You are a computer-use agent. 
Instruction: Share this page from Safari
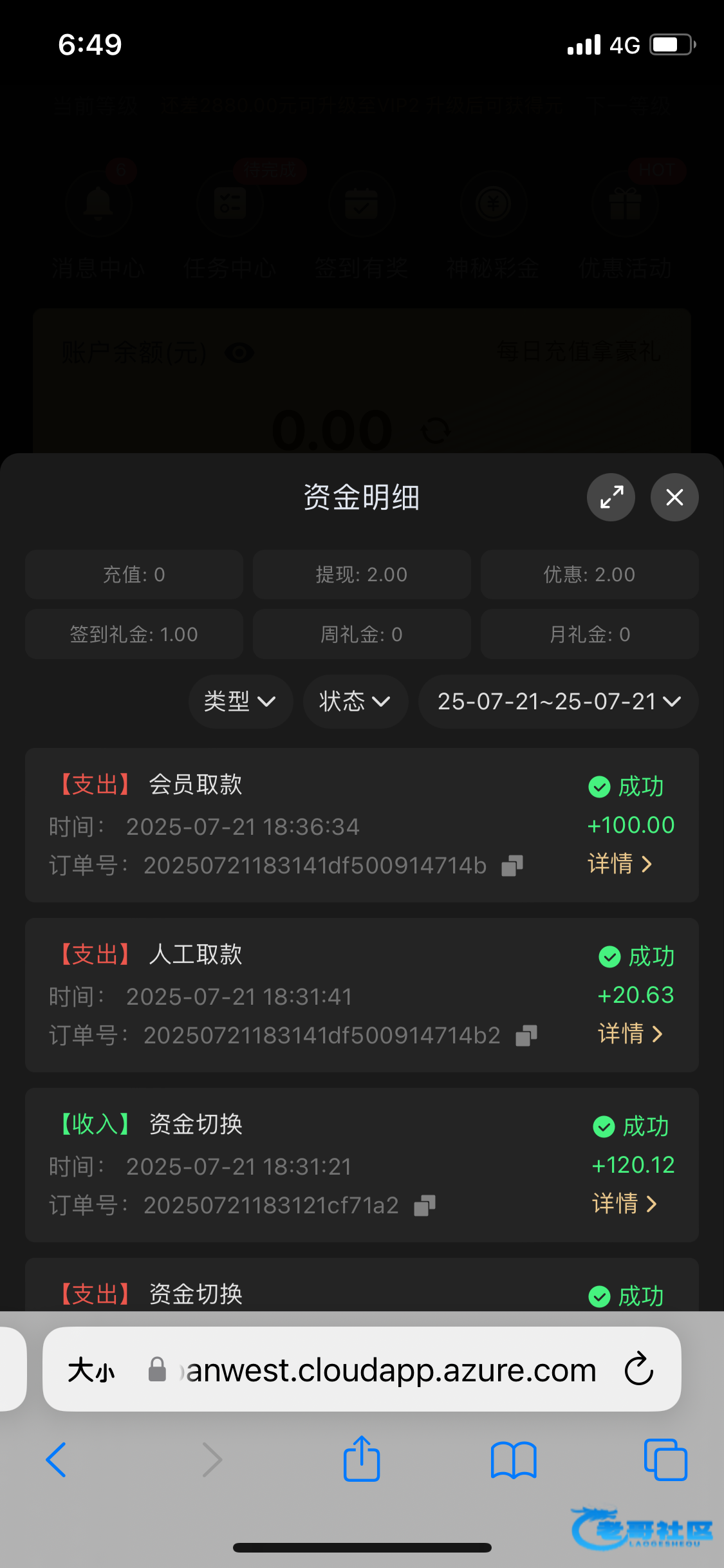(362, 1459)
